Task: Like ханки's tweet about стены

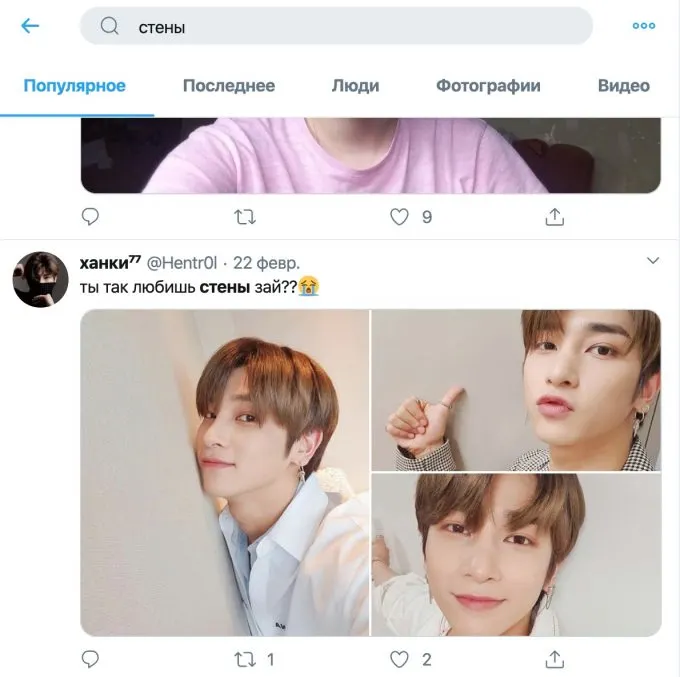Action: click(400, 659)
